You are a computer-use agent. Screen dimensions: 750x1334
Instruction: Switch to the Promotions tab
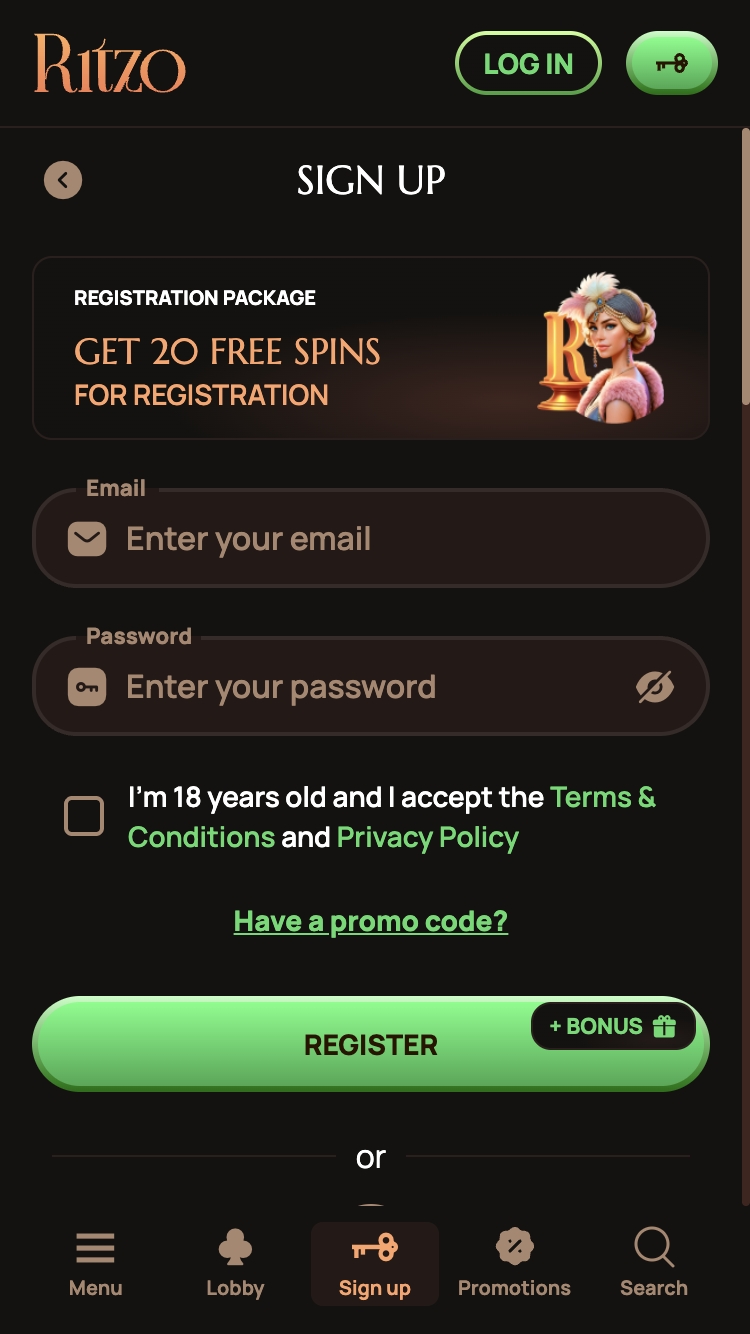[x=514, y=1264]
